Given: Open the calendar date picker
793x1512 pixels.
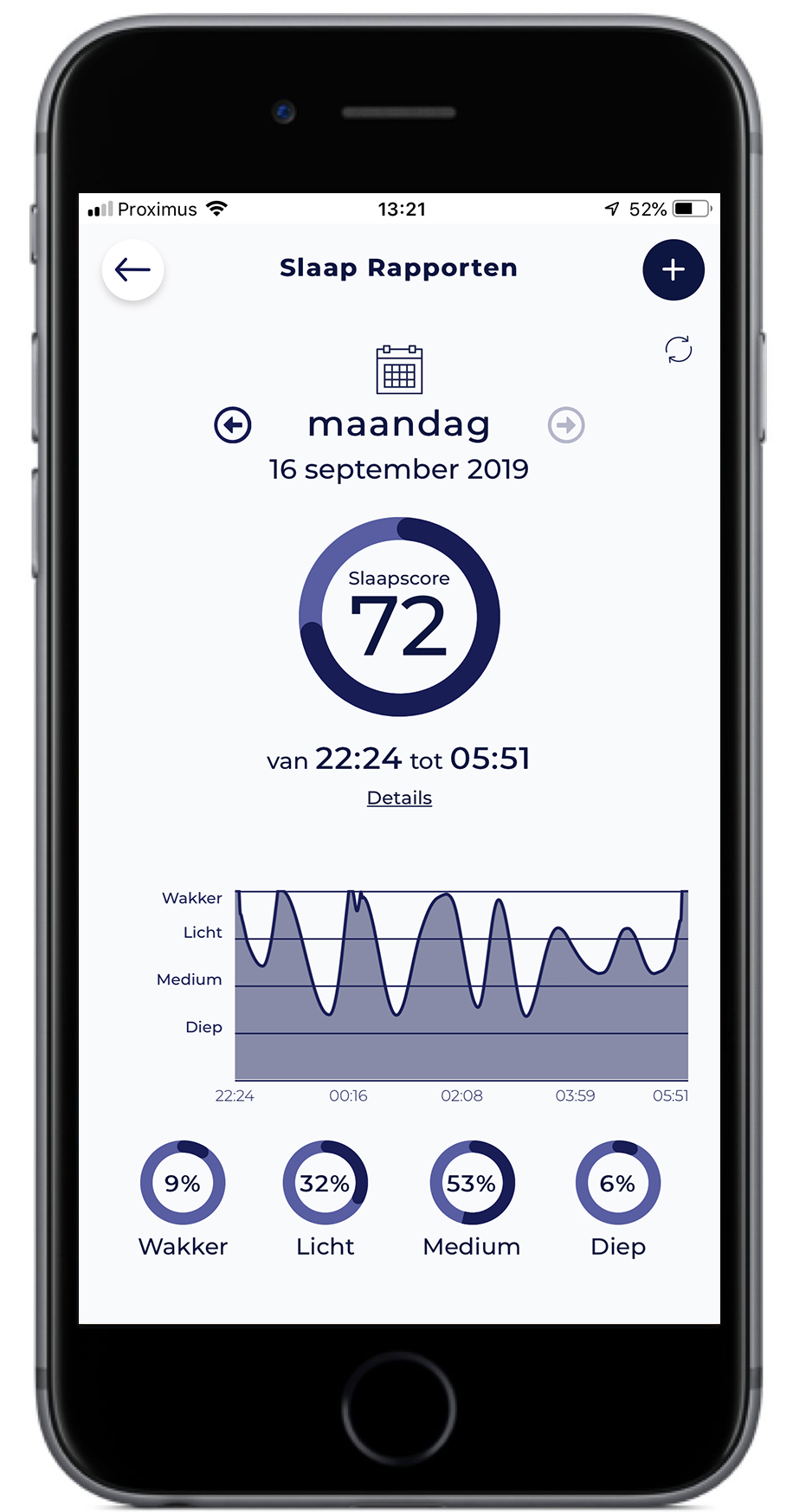Looking at the screenshot, I should 399,370.
